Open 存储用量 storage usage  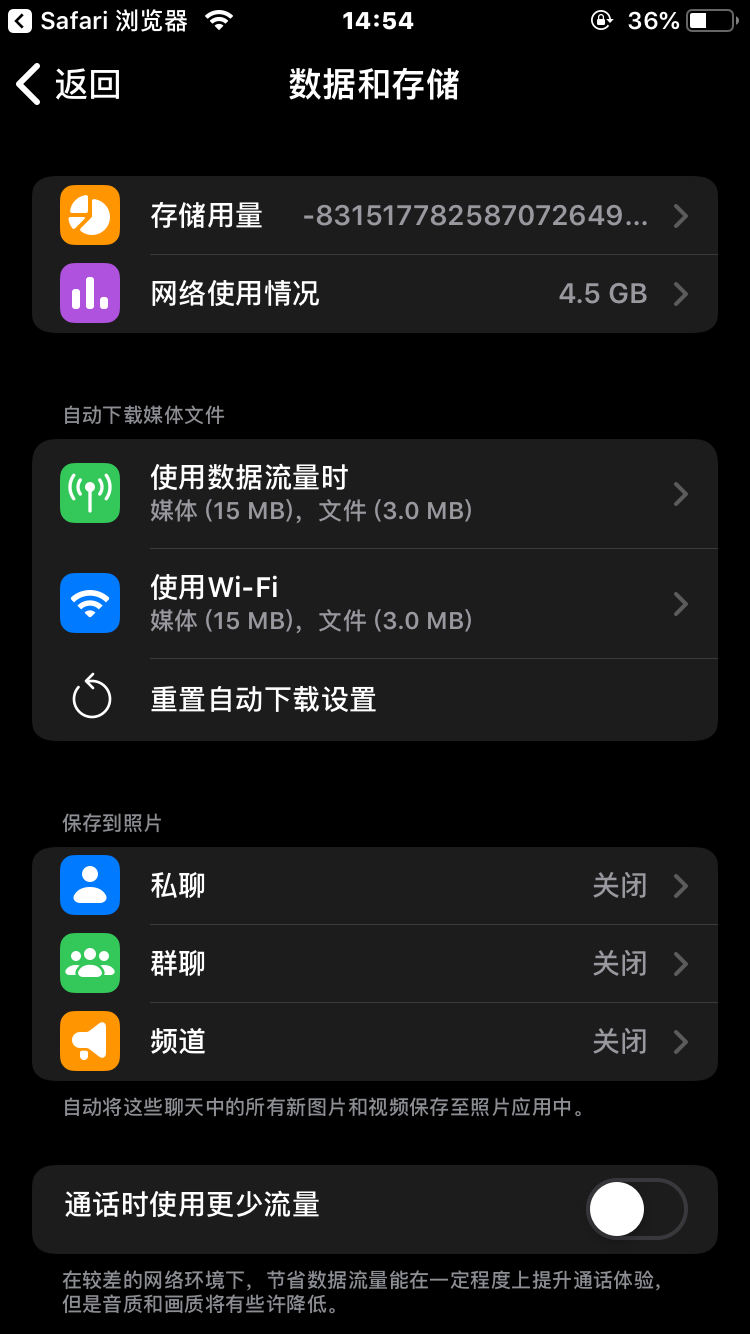pos(375,216)
